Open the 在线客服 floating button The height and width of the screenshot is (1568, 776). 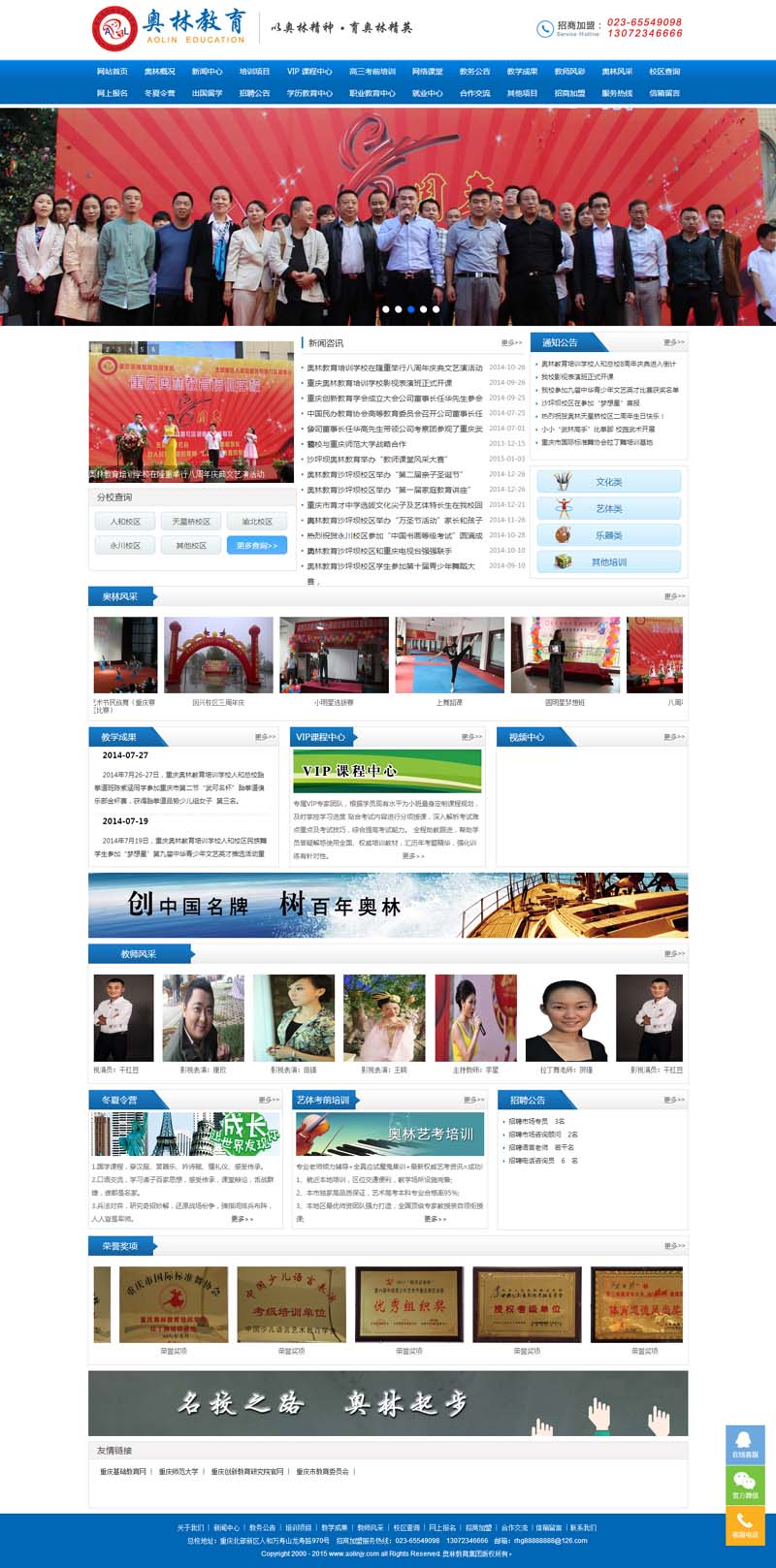tap(745, 1444)
